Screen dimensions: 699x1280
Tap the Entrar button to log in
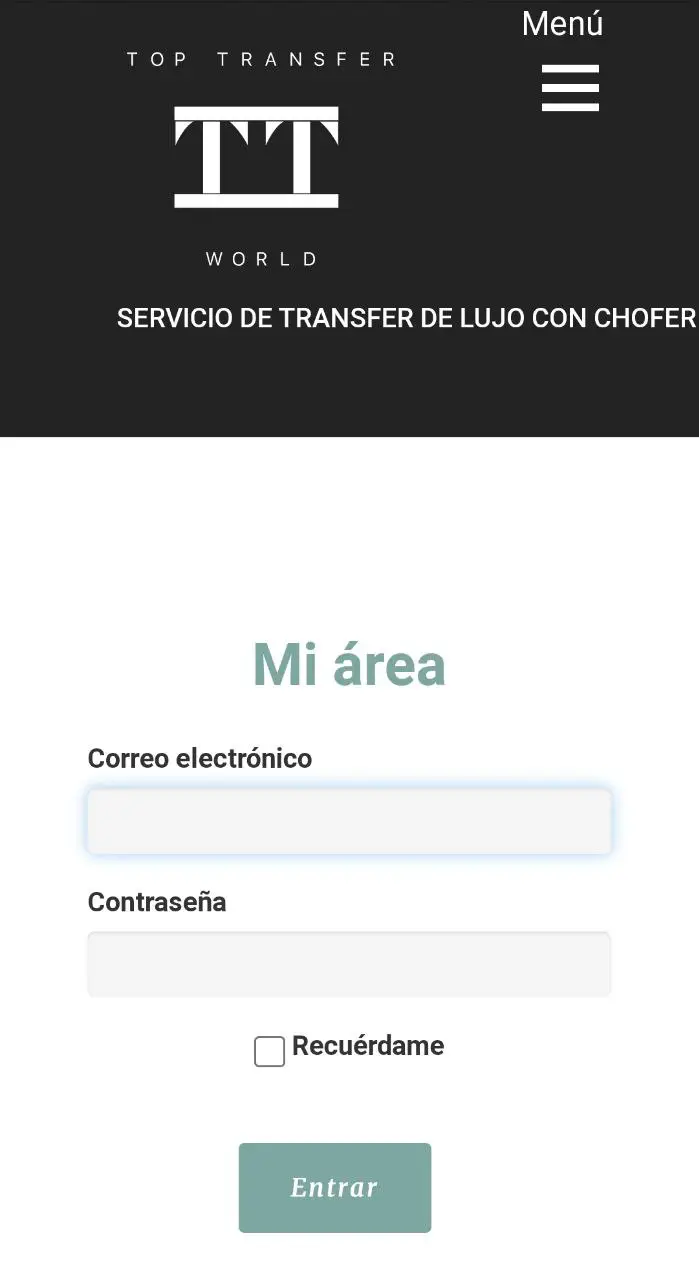click(x=335, y=1188)
